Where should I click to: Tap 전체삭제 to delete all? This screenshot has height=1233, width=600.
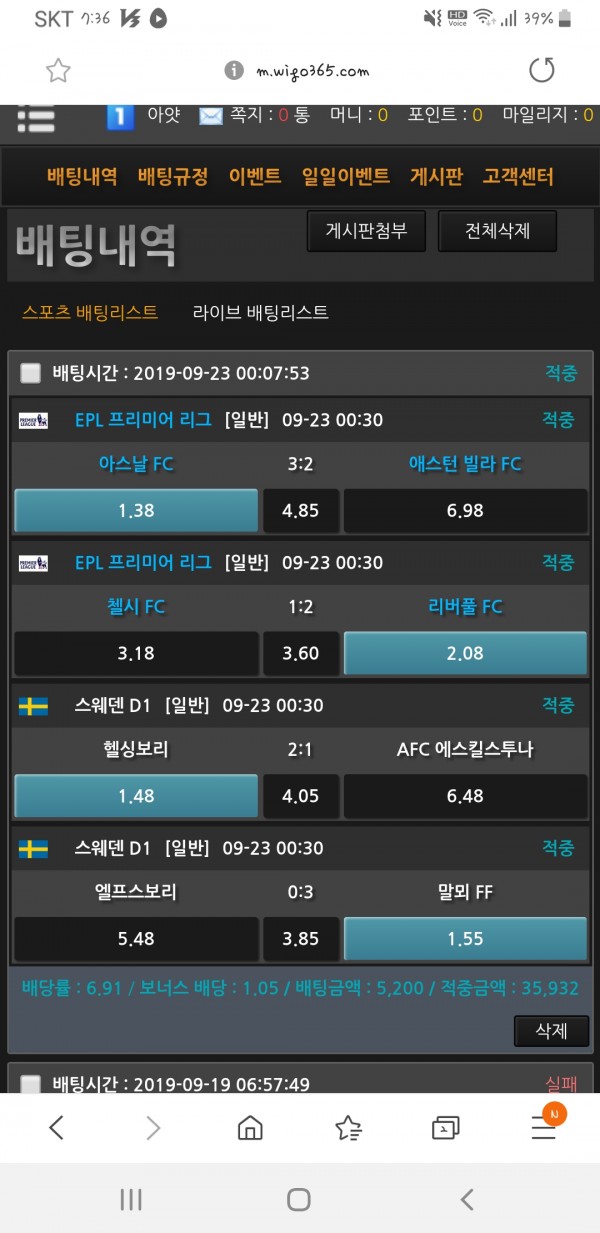(497, 232)
